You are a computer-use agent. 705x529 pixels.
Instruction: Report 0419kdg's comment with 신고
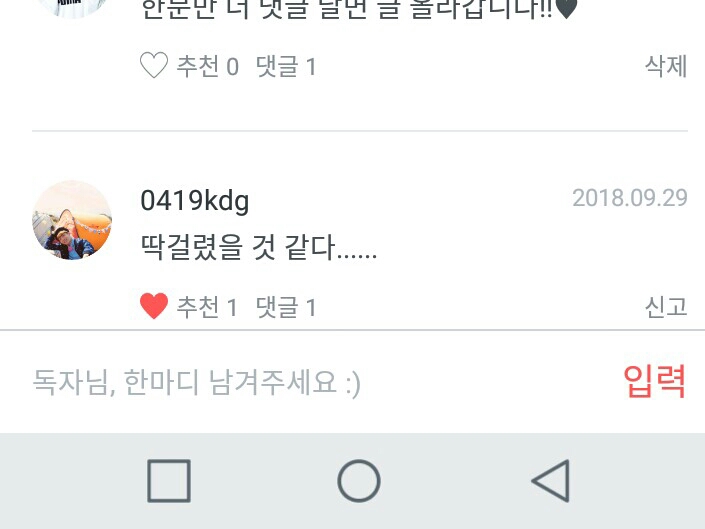tap(666, 306)
